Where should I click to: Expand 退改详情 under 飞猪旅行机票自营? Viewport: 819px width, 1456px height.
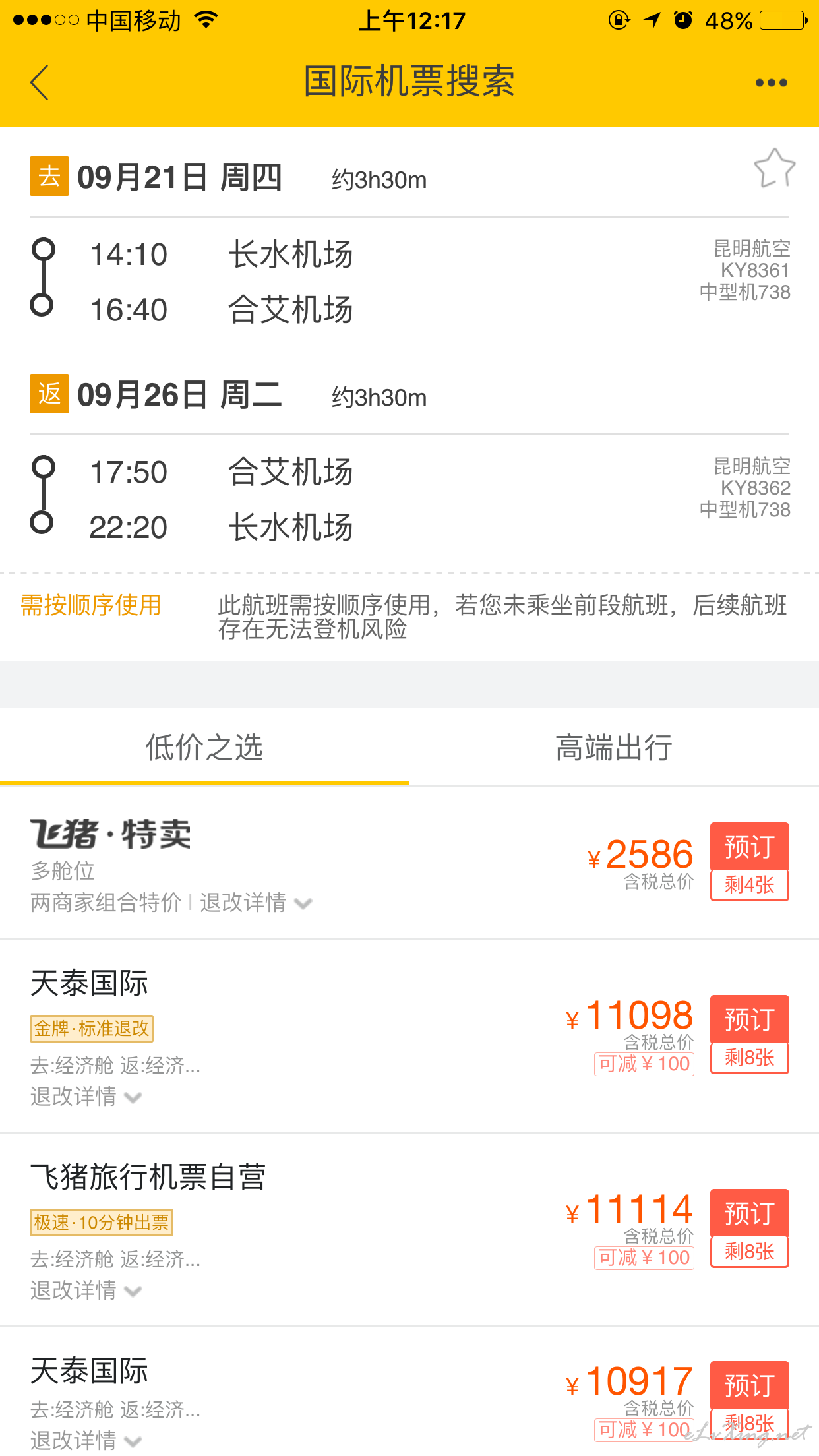tap(86, 1290)
